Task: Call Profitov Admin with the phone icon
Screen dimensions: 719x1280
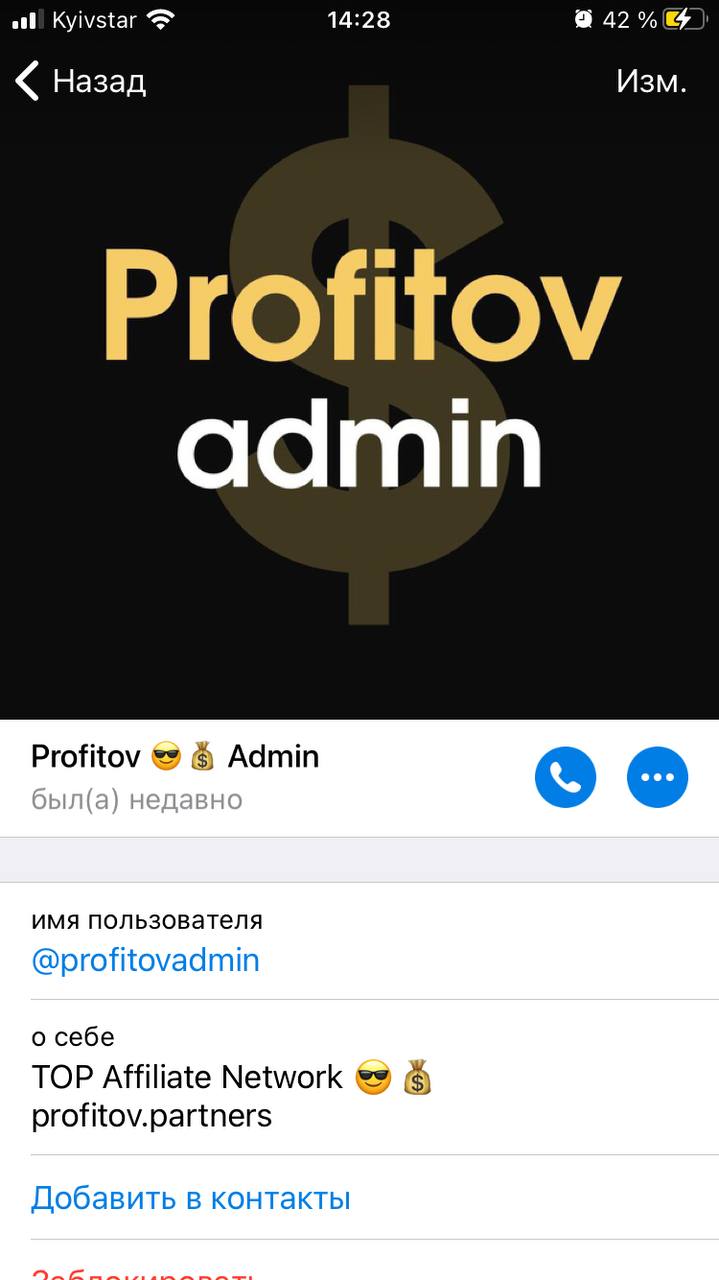Action: pyautogui.click(x=565, y=776)
